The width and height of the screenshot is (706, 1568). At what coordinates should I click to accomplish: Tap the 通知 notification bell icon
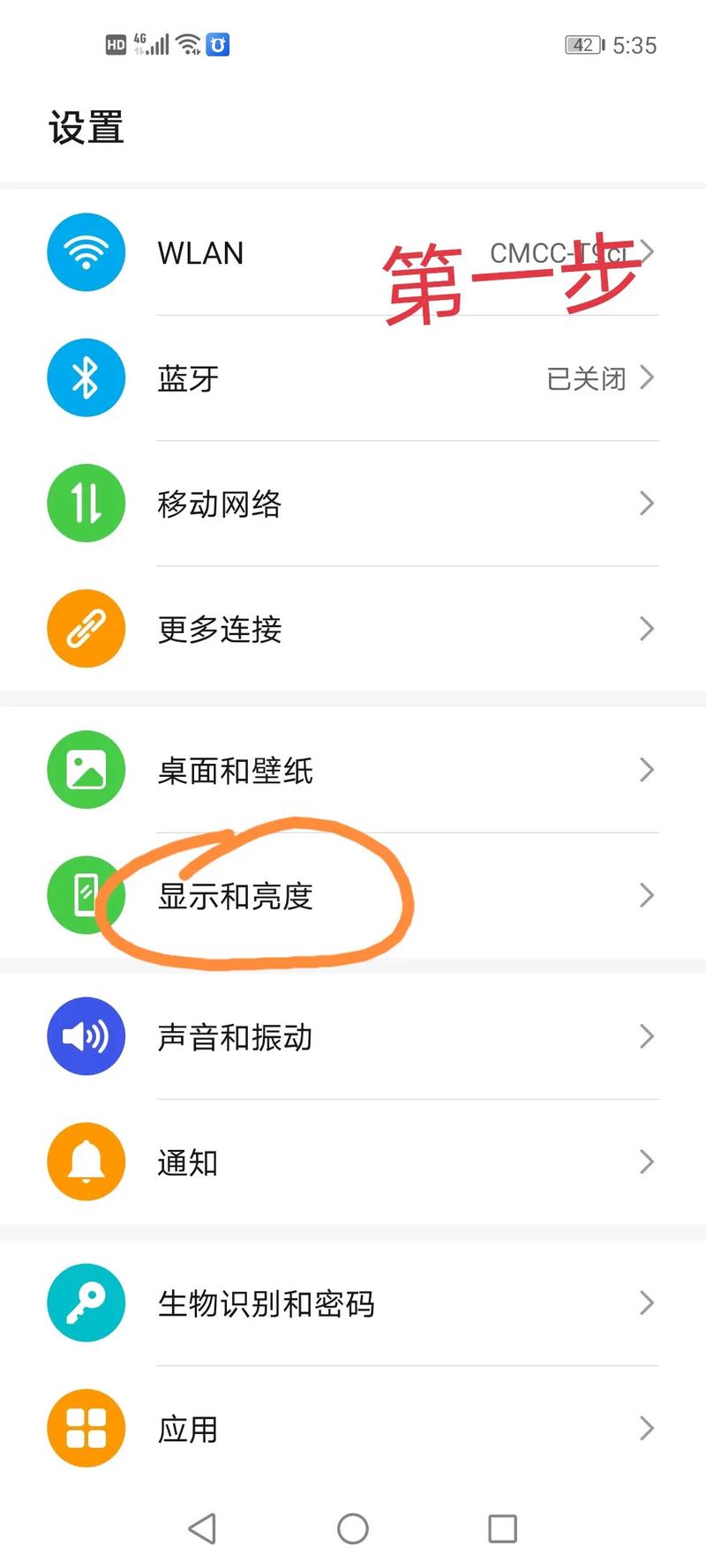(x=86, y=1161)
